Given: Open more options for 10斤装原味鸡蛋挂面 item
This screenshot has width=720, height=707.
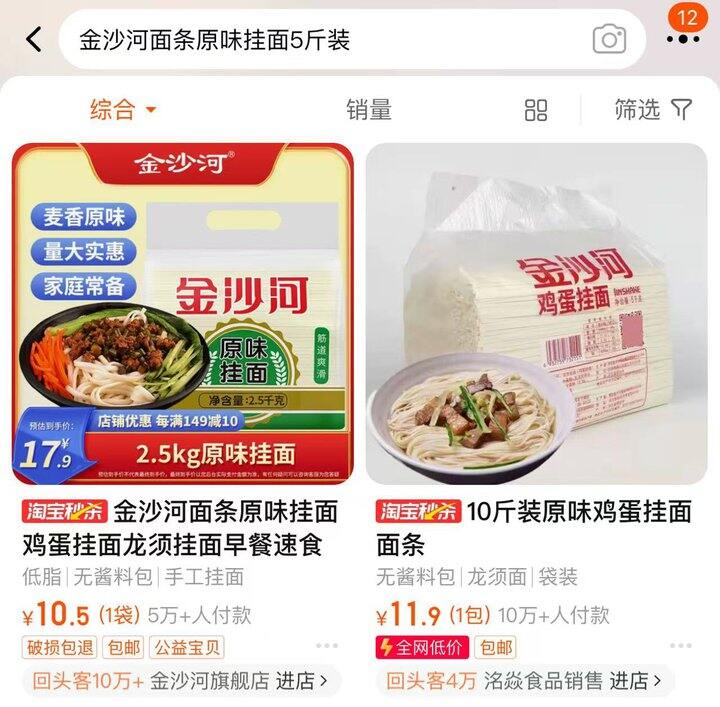Looking at the screenshot, I should [682, 648].
